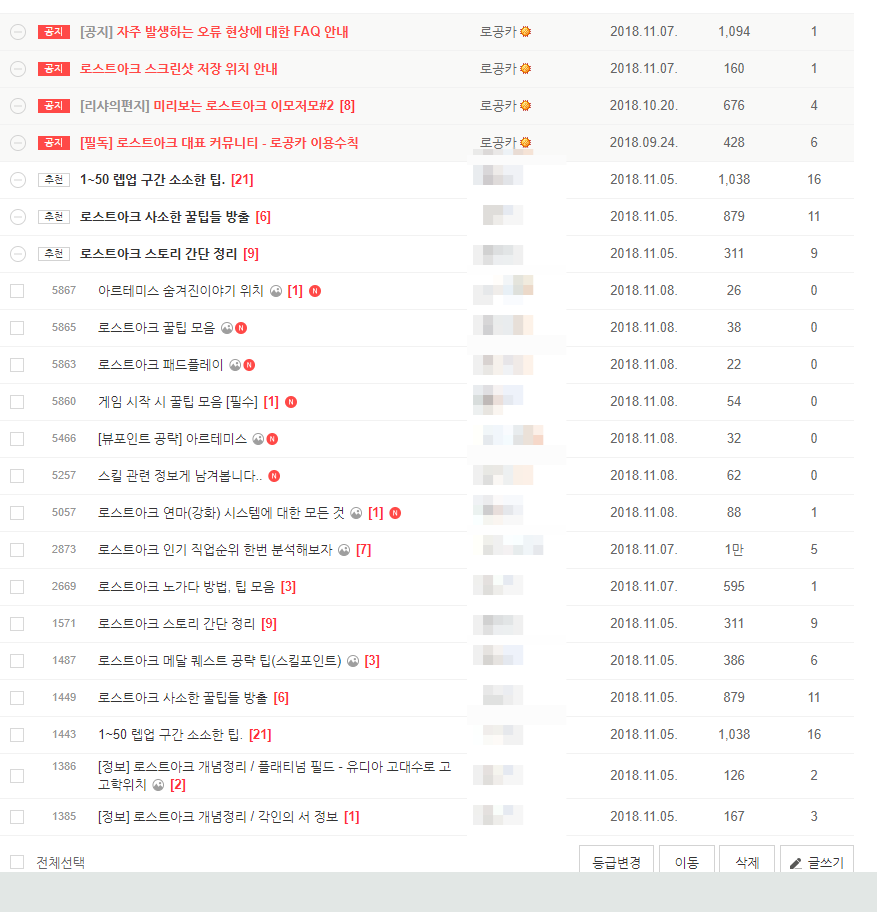The width and height of the screenshot is (877, 912).
Task: Select checkbox for post 로스트아크 꿀팁 모음
Action: [17, 328]
